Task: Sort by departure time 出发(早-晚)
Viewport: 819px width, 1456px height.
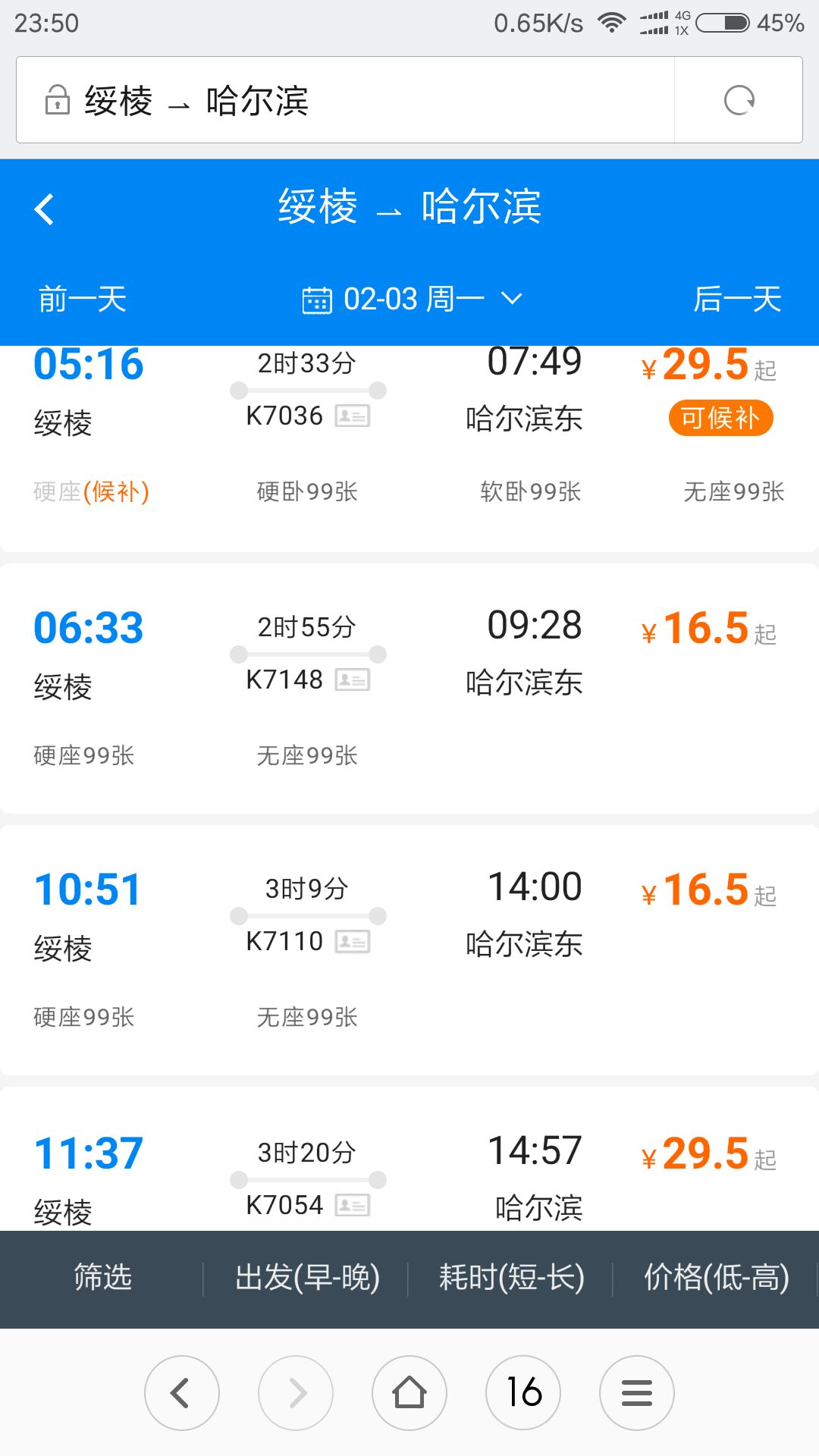Action: click(x=307, y=1278)
